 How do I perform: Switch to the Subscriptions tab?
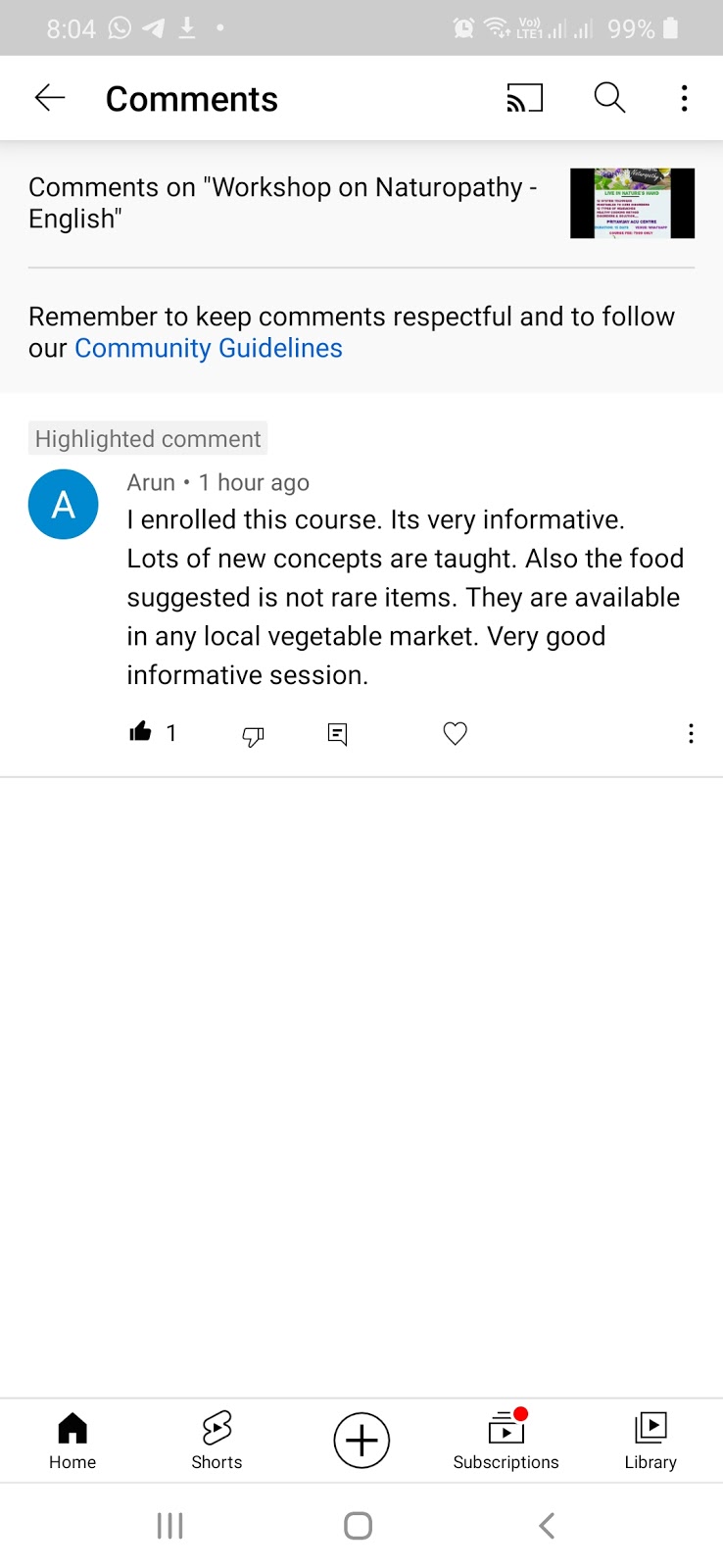506,1441
